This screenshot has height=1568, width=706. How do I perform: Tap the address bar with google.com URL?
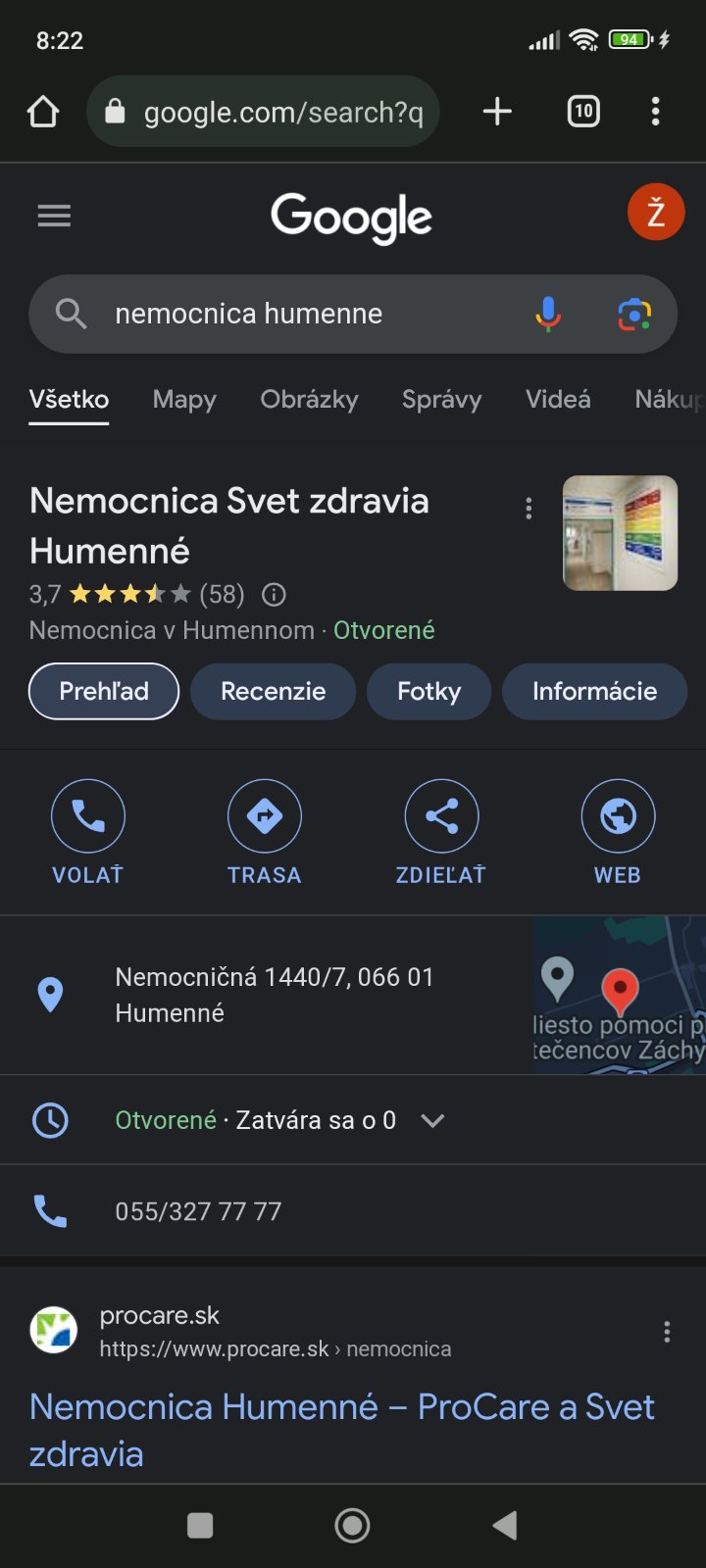[x=263, y=112]
